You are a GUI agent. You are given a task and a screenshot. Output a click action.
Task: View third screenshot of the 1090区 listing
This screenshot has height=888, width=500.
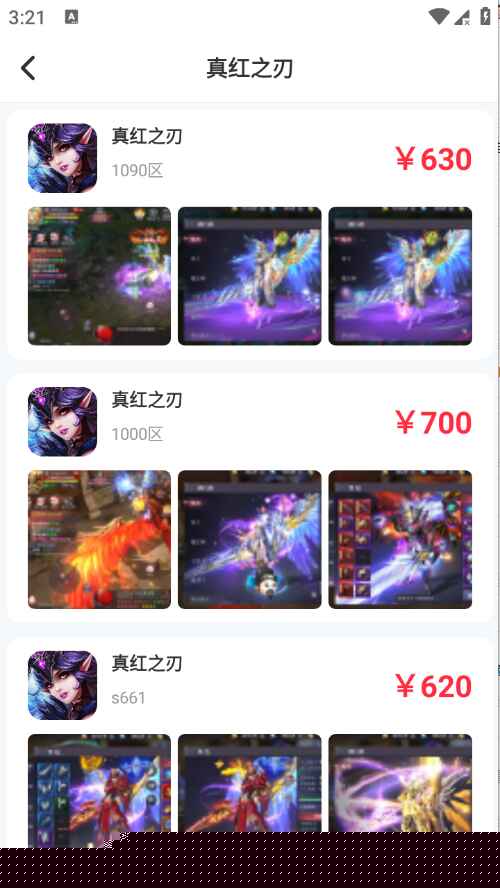click(400, 276)
